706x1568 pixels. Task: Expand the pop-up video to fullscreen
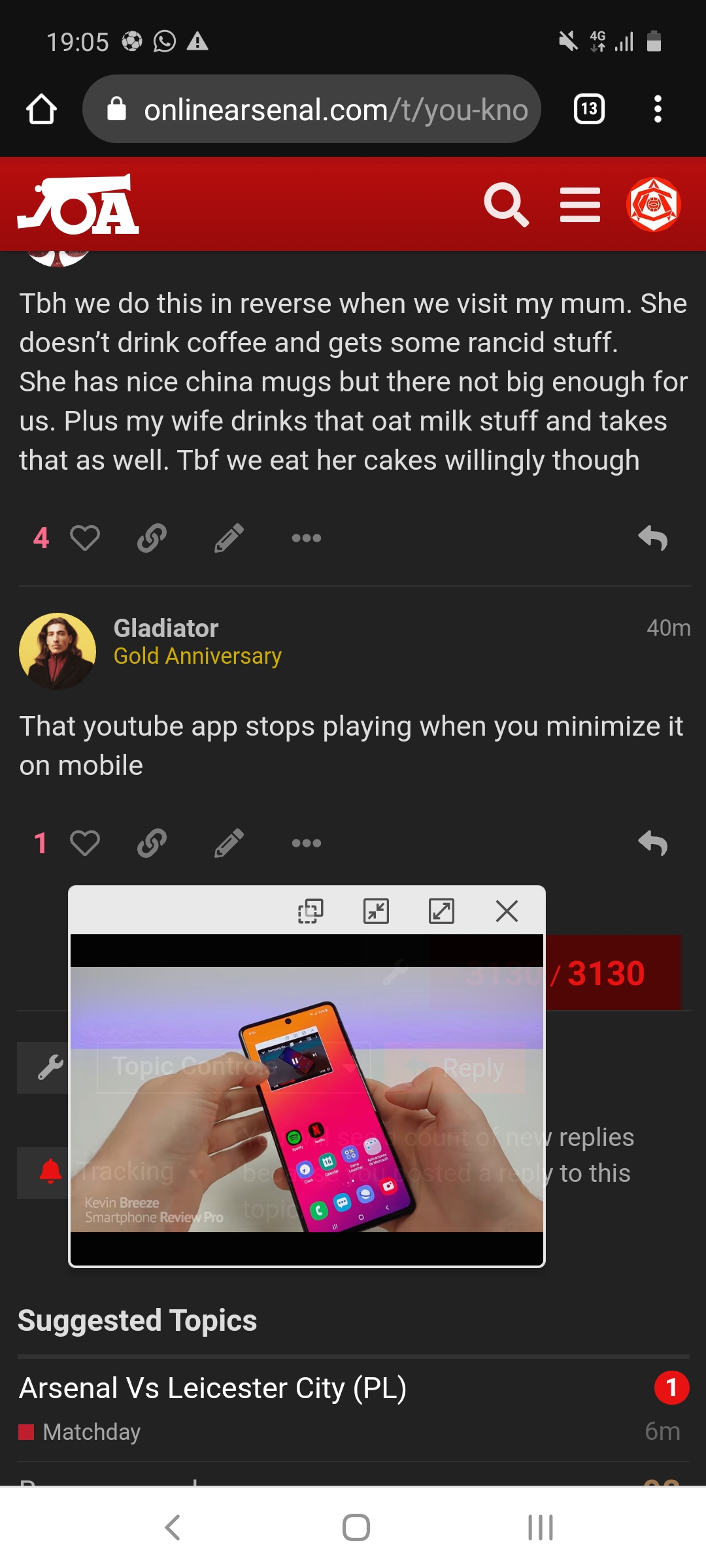pos(441,911)
